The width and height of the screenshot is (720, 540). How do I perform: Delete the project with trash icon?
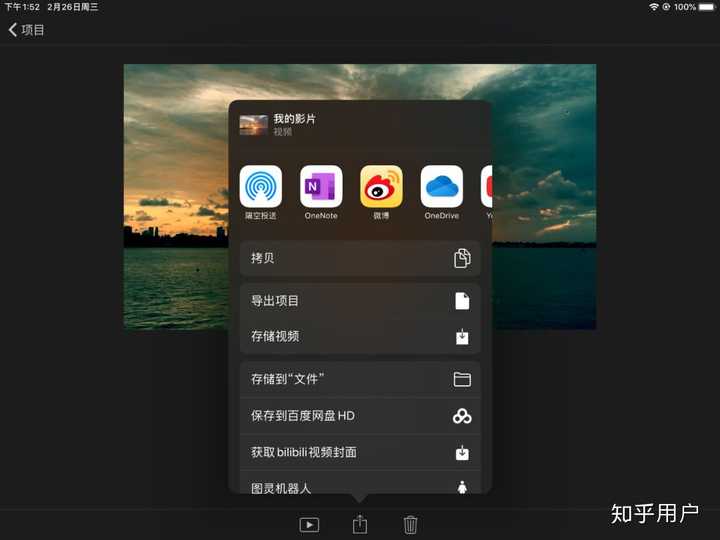pos(410,524)
